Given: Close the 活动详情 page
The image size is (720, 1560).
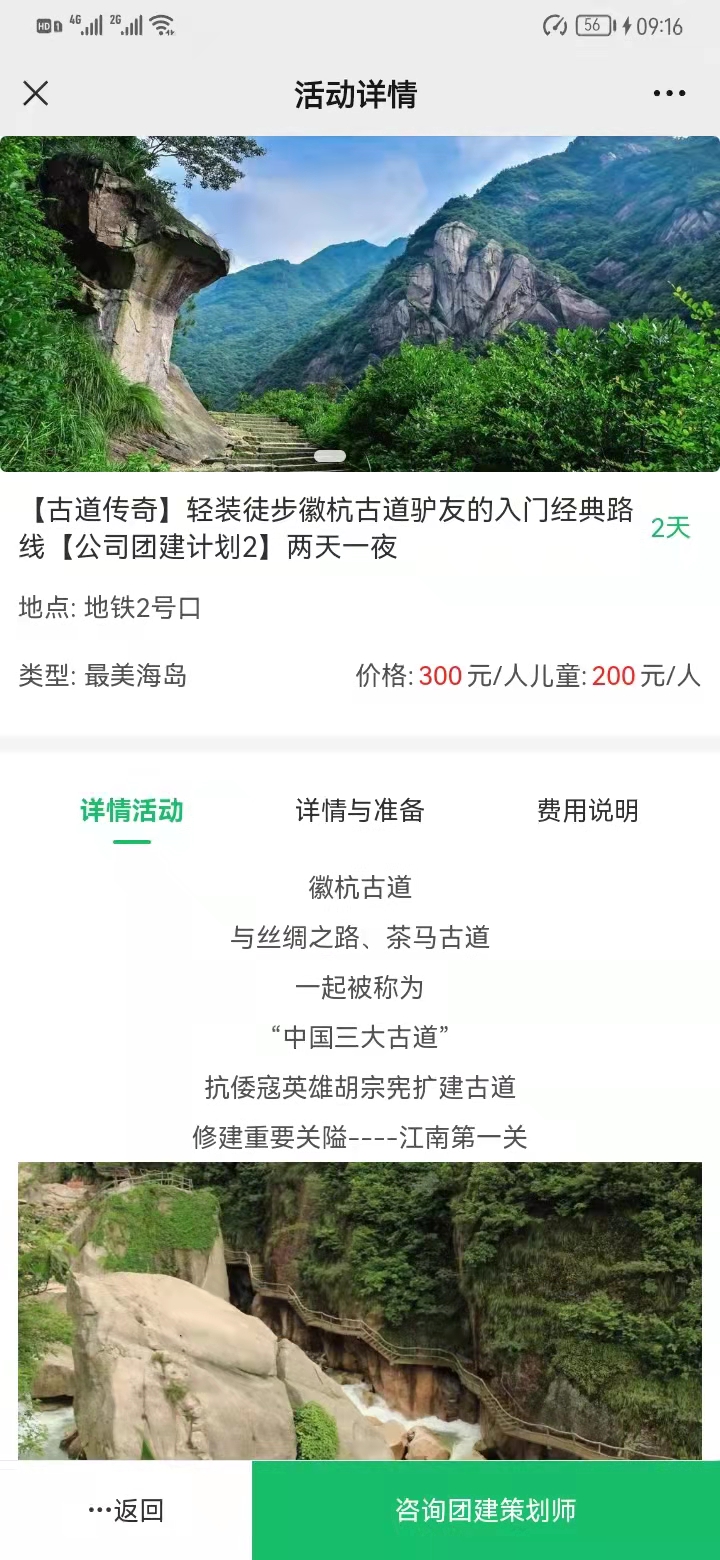Looking at the screenshot, I should tap(36, 94).
